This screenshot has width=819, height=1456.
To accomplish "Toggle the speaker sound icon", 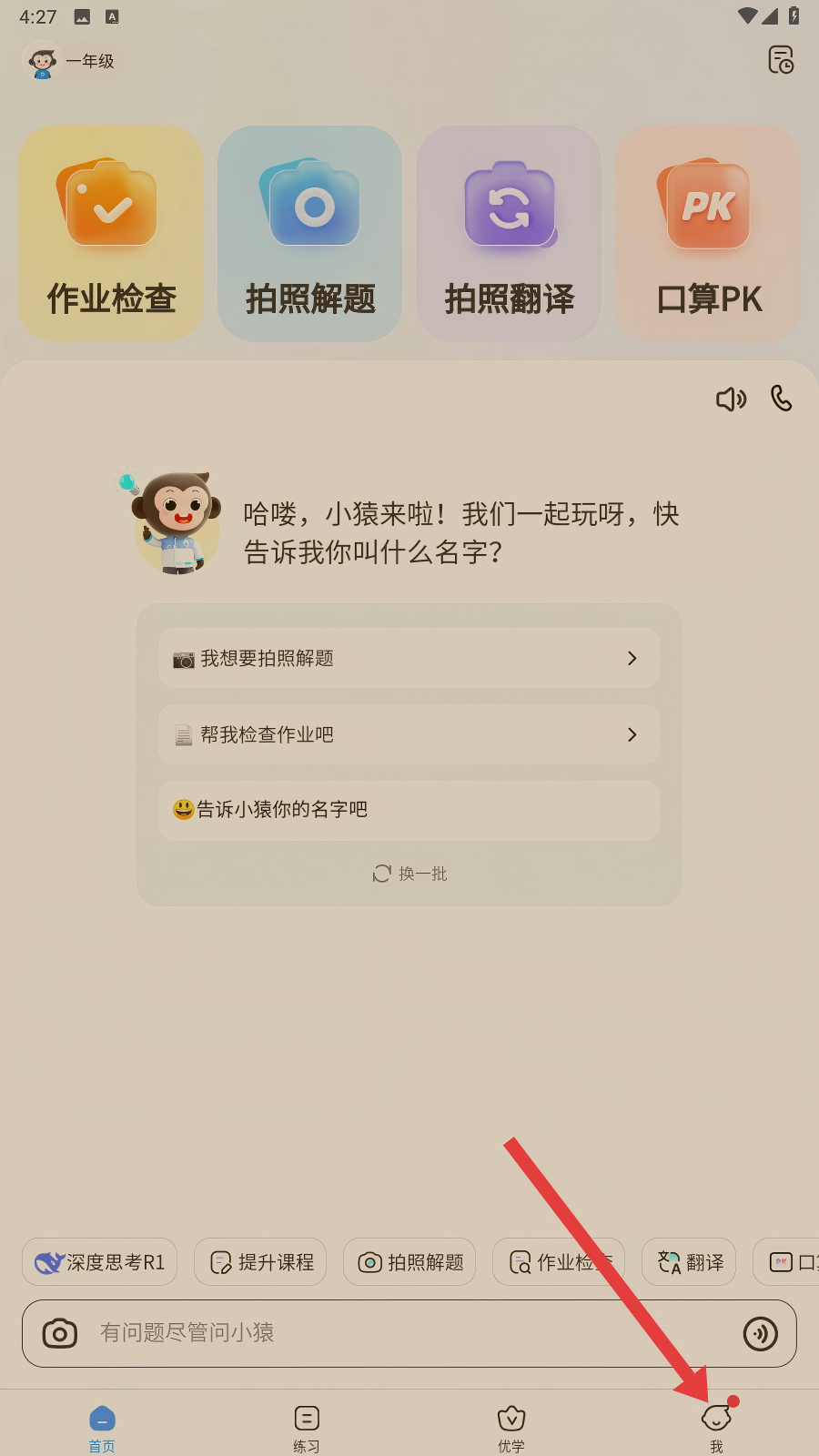I will click(731, 399).
